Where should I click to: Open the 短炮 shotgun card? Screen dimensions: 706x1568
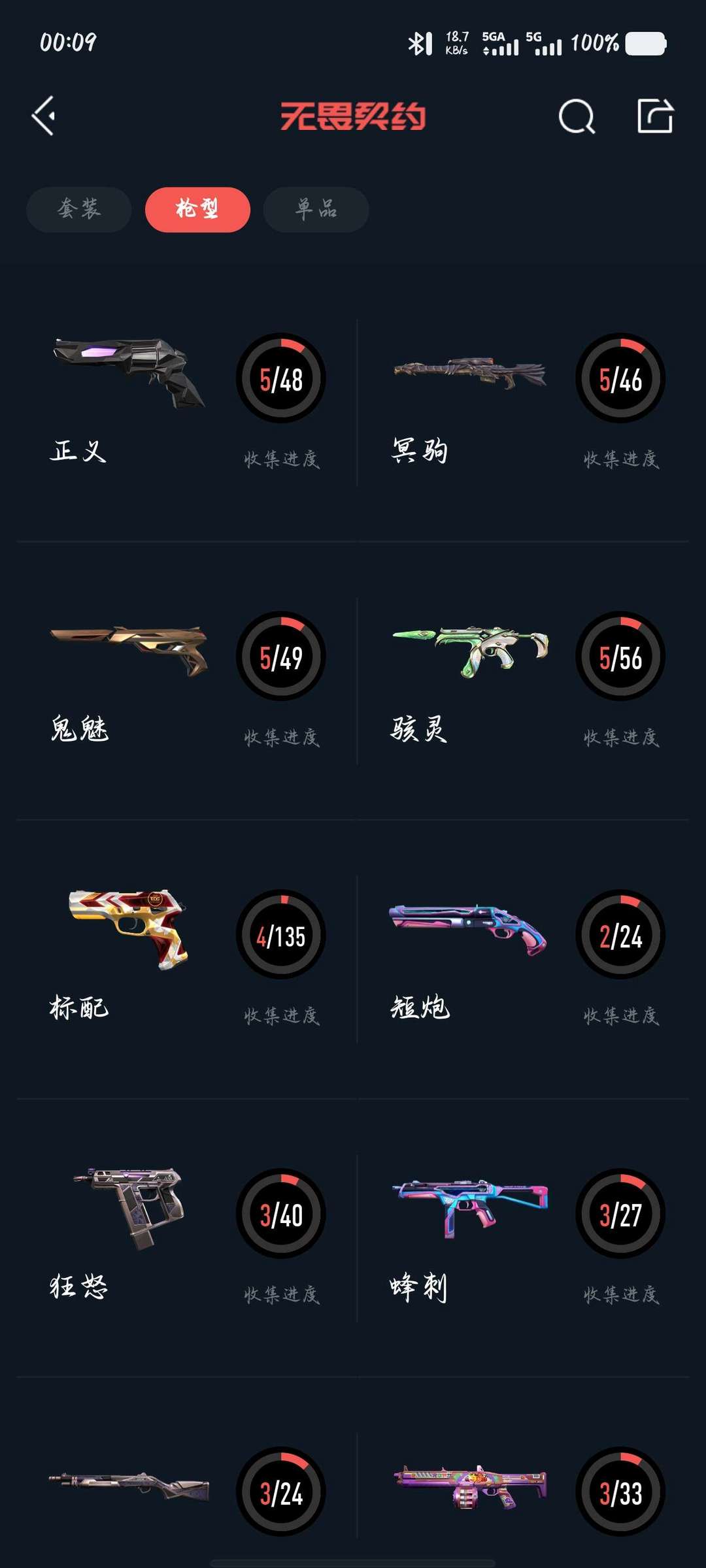tap(523, 958)
